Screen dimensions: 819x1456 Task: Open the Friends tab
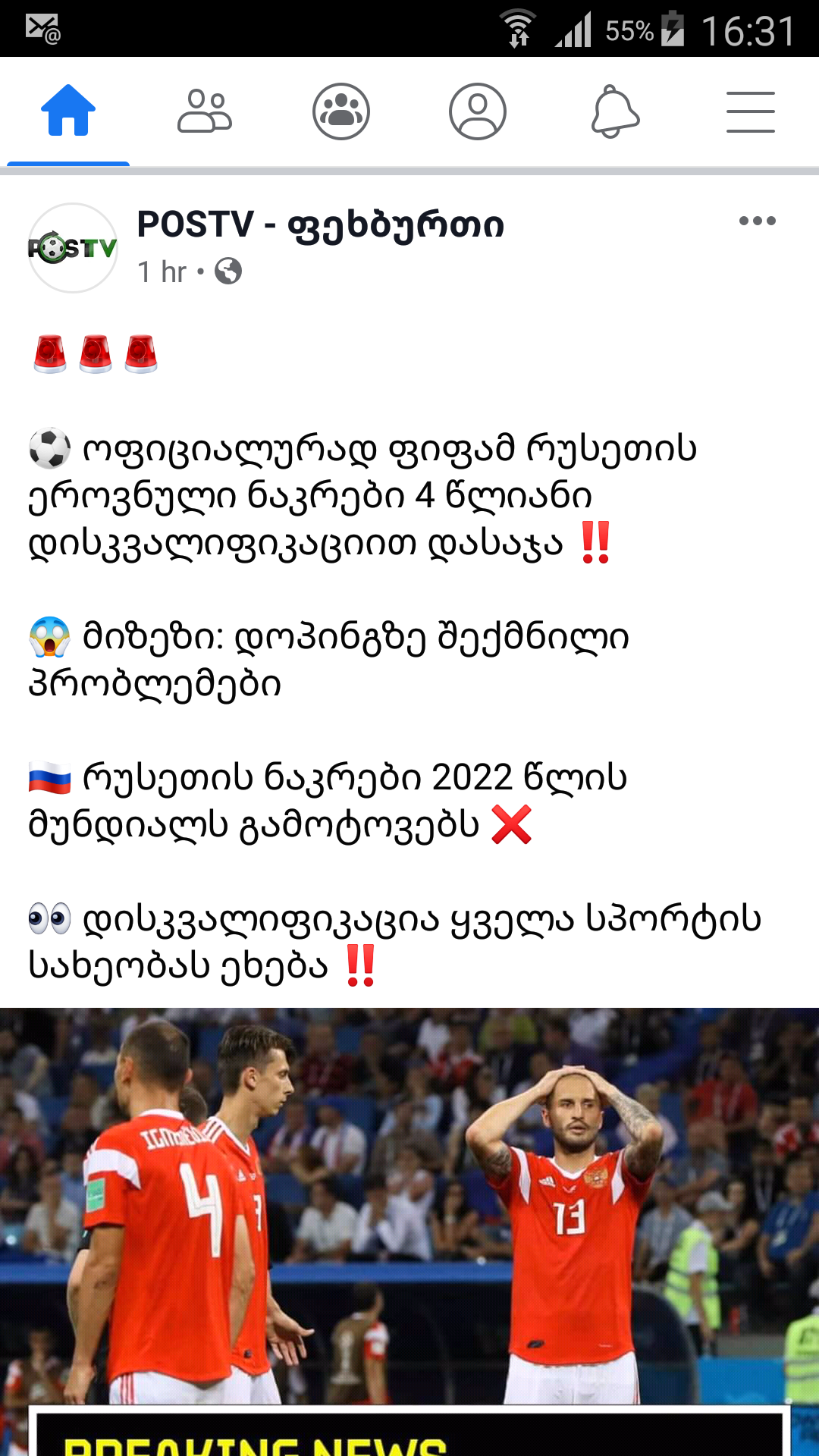click(x=205, y=111)
